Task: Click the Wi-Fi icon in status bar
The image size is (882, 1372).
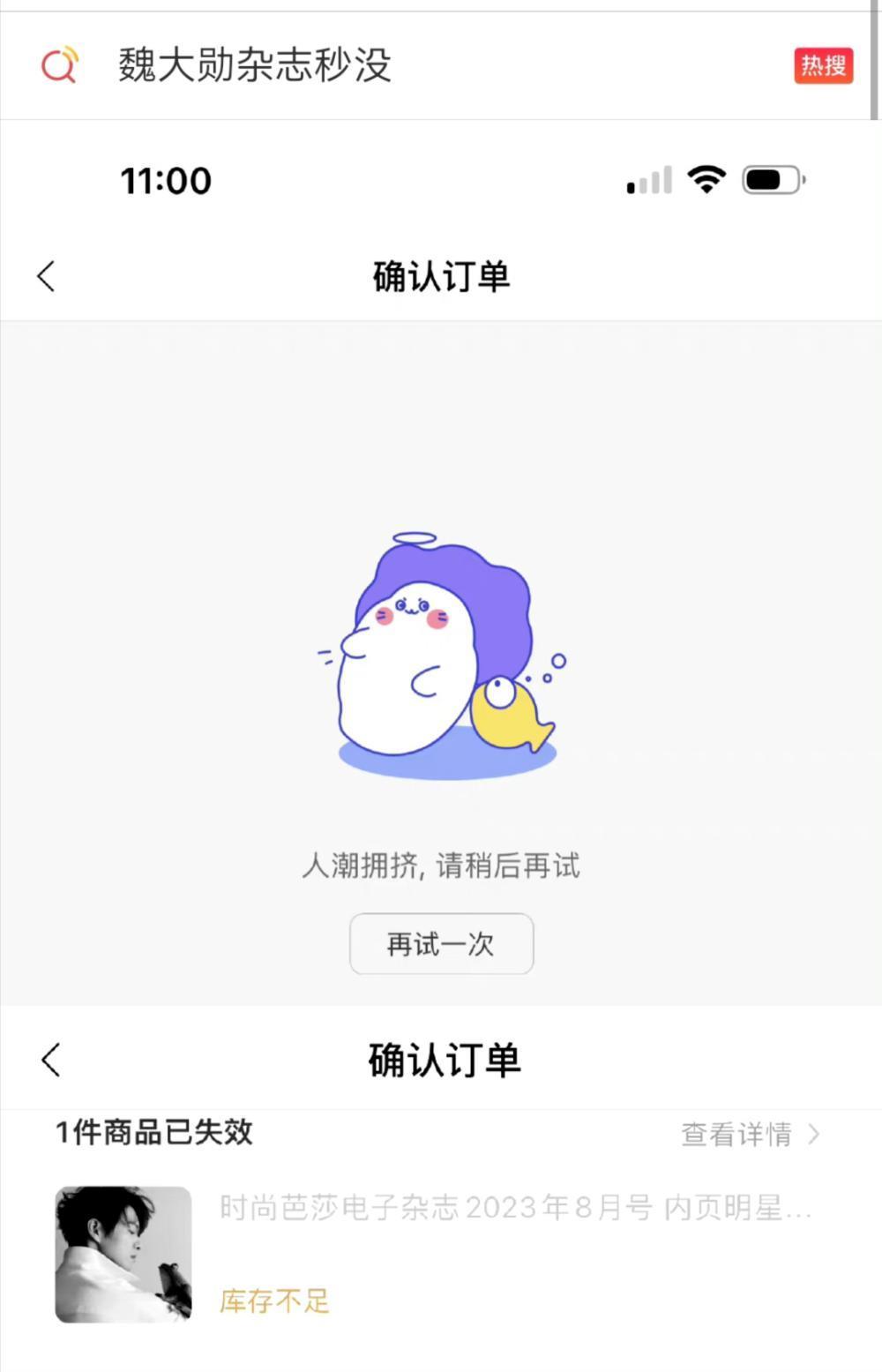Action: (706, 179)
